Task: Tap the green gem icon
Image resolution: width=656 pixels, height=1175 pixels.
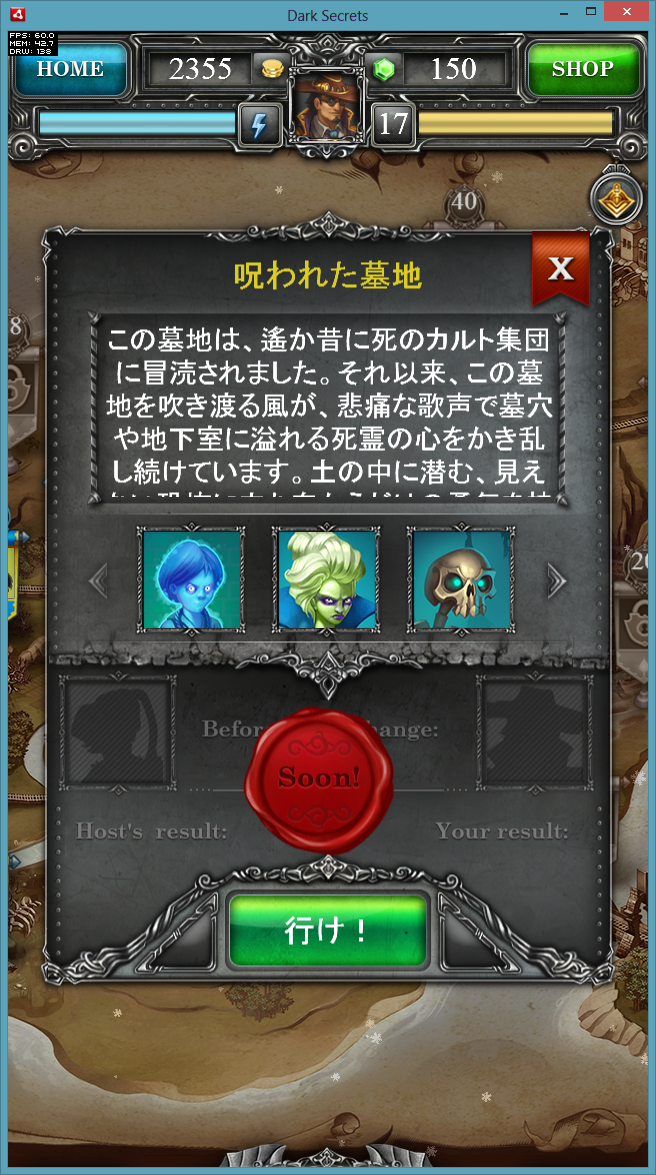Action: [x=384, y=70]
